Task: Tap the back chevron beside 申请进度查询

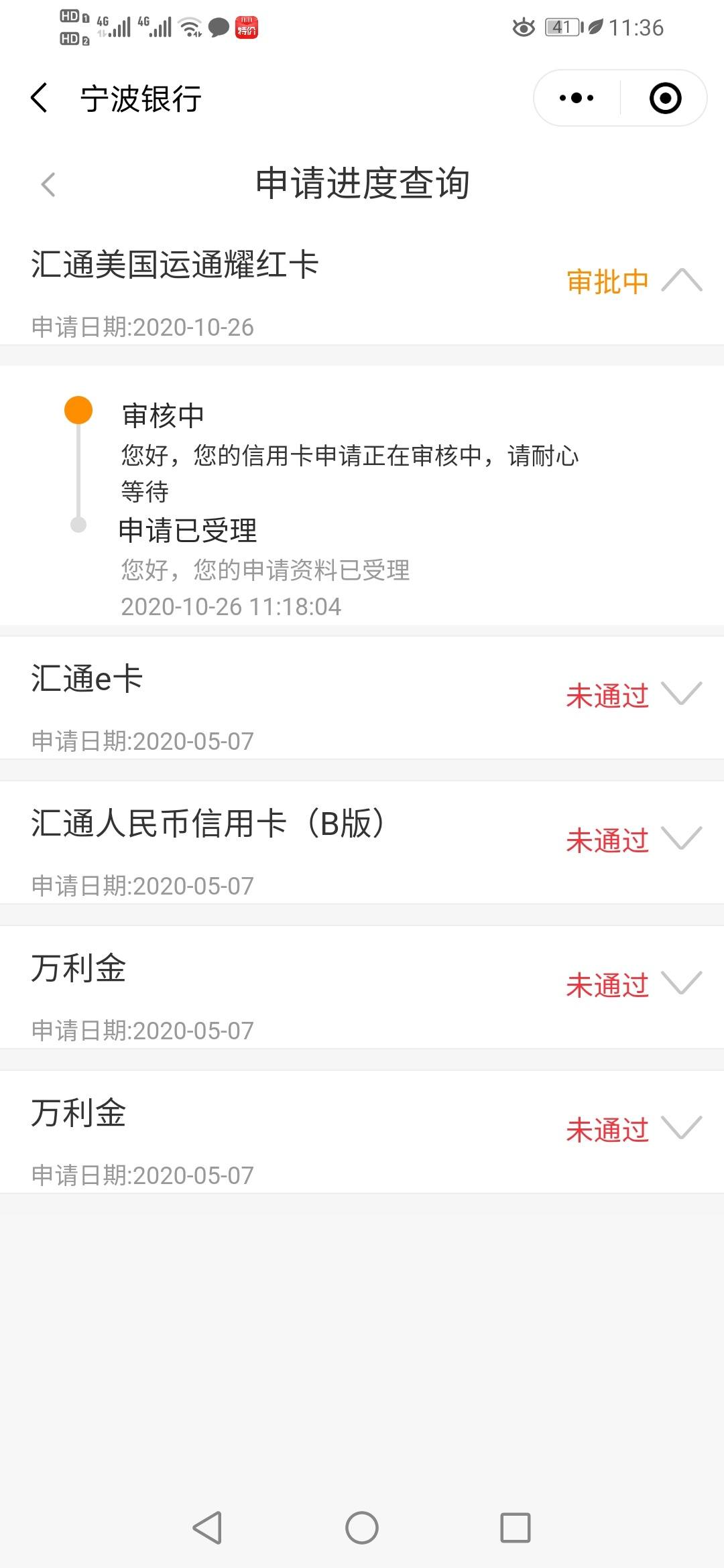Action: (x=48, y=184)
